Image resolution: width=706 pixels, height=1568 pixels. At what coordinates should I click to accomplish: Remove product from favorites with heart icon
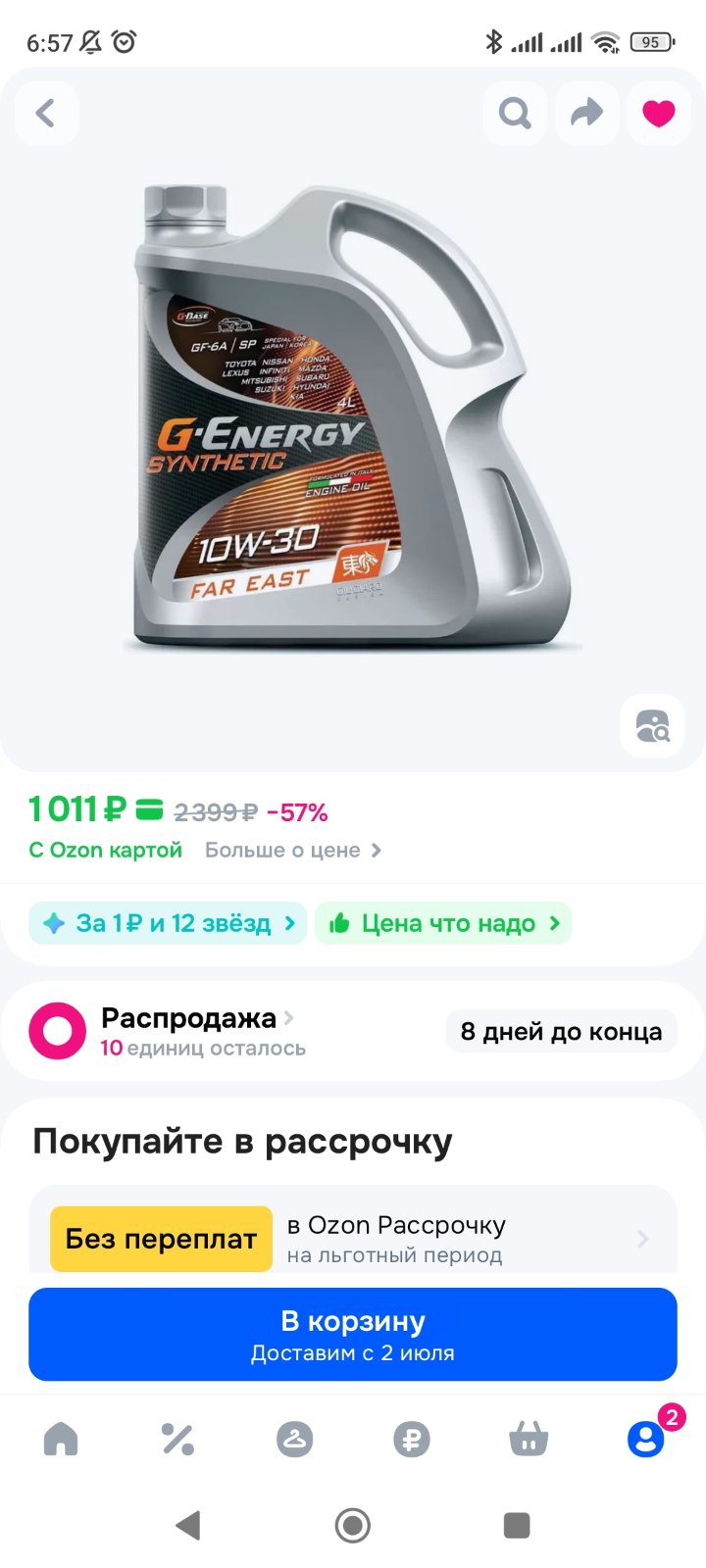tap(659, 114)
